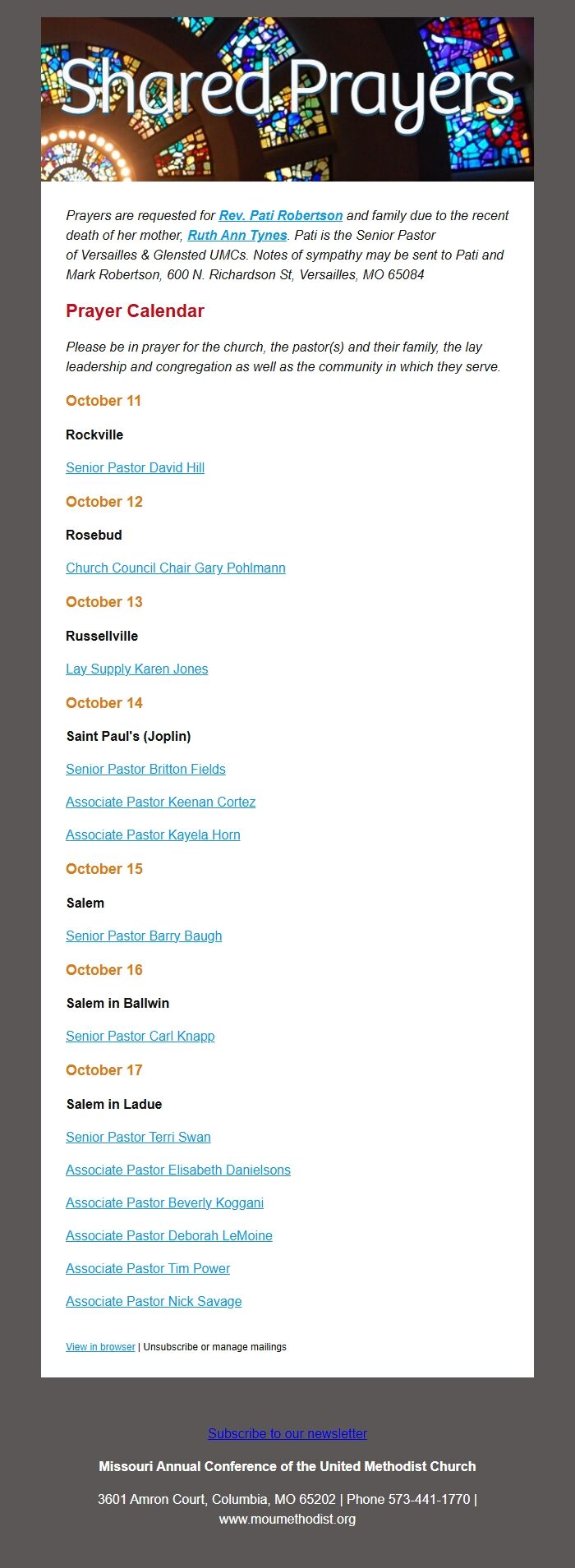
Task: Open Associate Pastor Elisabeth Danielsons link
Action: (x=178, y=1170)
